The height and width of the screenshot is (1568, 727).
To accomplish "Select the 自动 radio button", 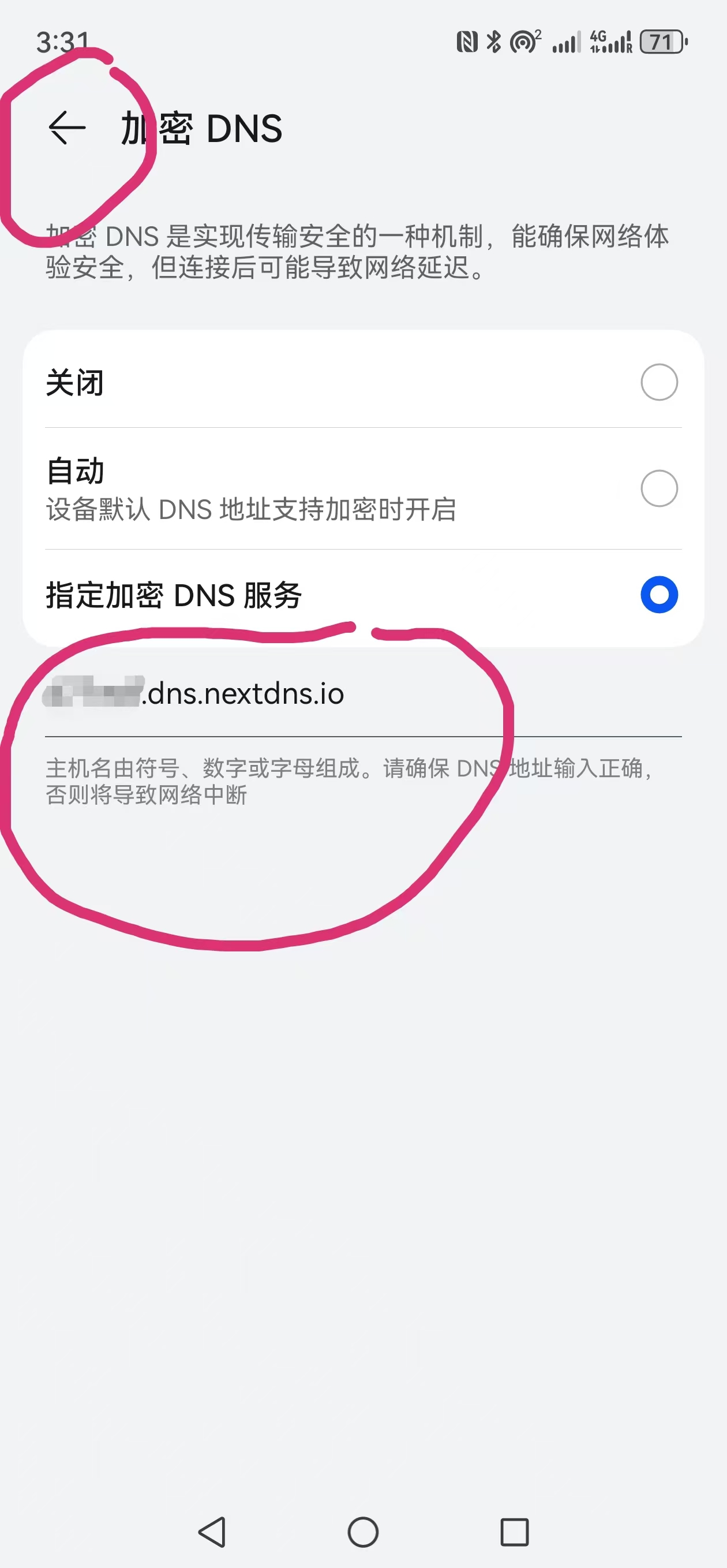I will tap(659, 488).
